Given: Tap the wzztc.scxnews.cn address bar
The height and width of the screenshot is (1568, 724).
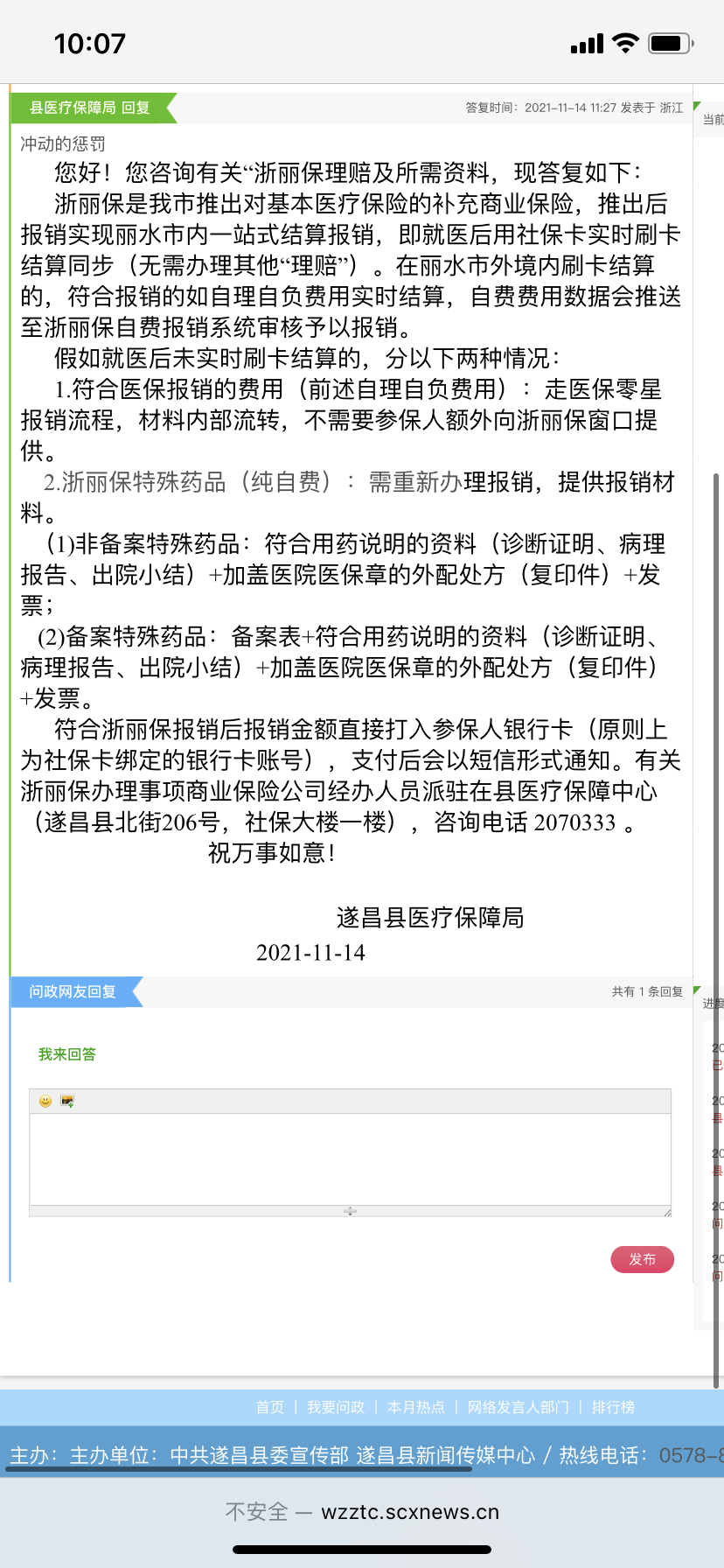Looking at the screenshot, I should pyautogui.click(x=362, y=1511).
